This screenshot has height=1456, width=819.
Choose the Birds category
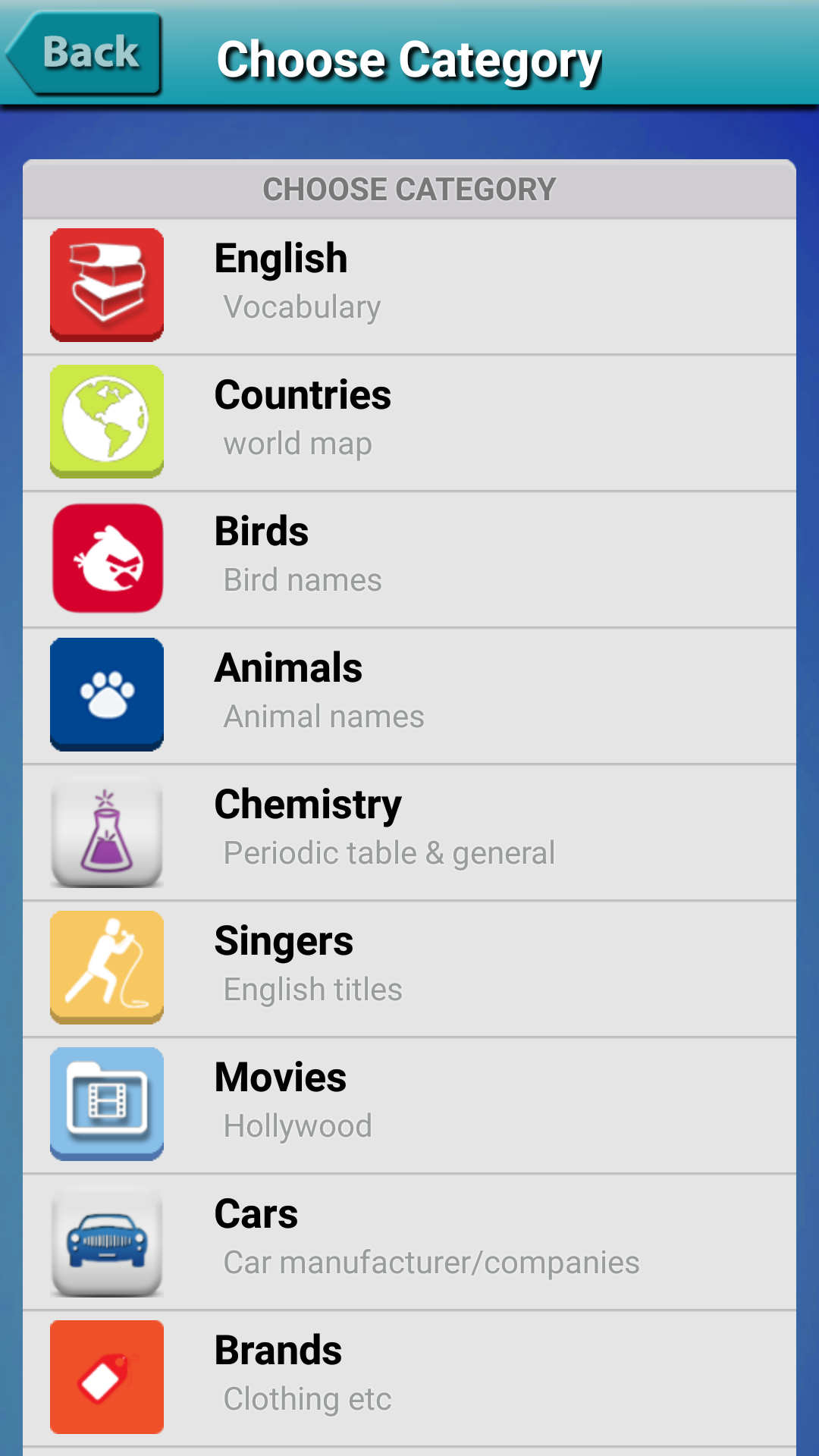point(409,559)
